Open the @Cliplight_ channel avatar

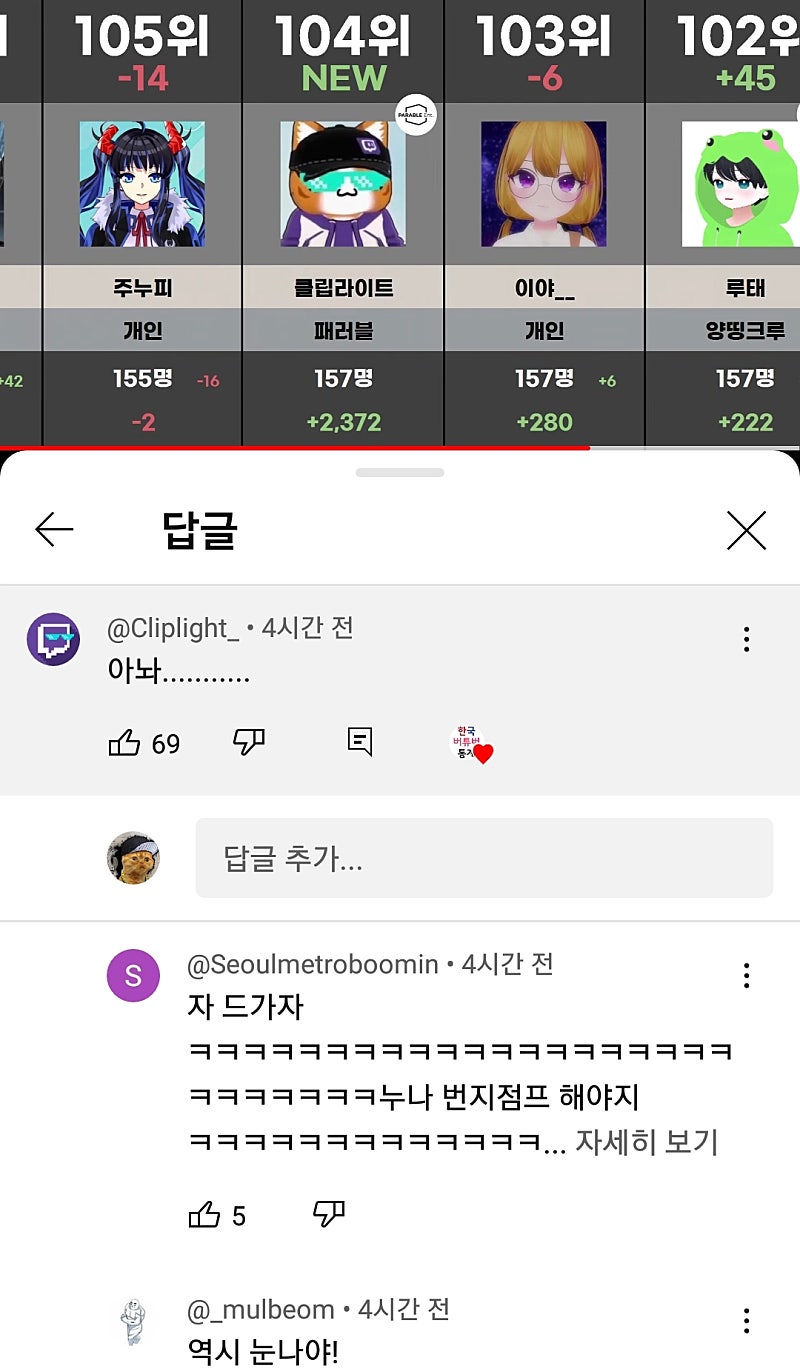[53, 640]
